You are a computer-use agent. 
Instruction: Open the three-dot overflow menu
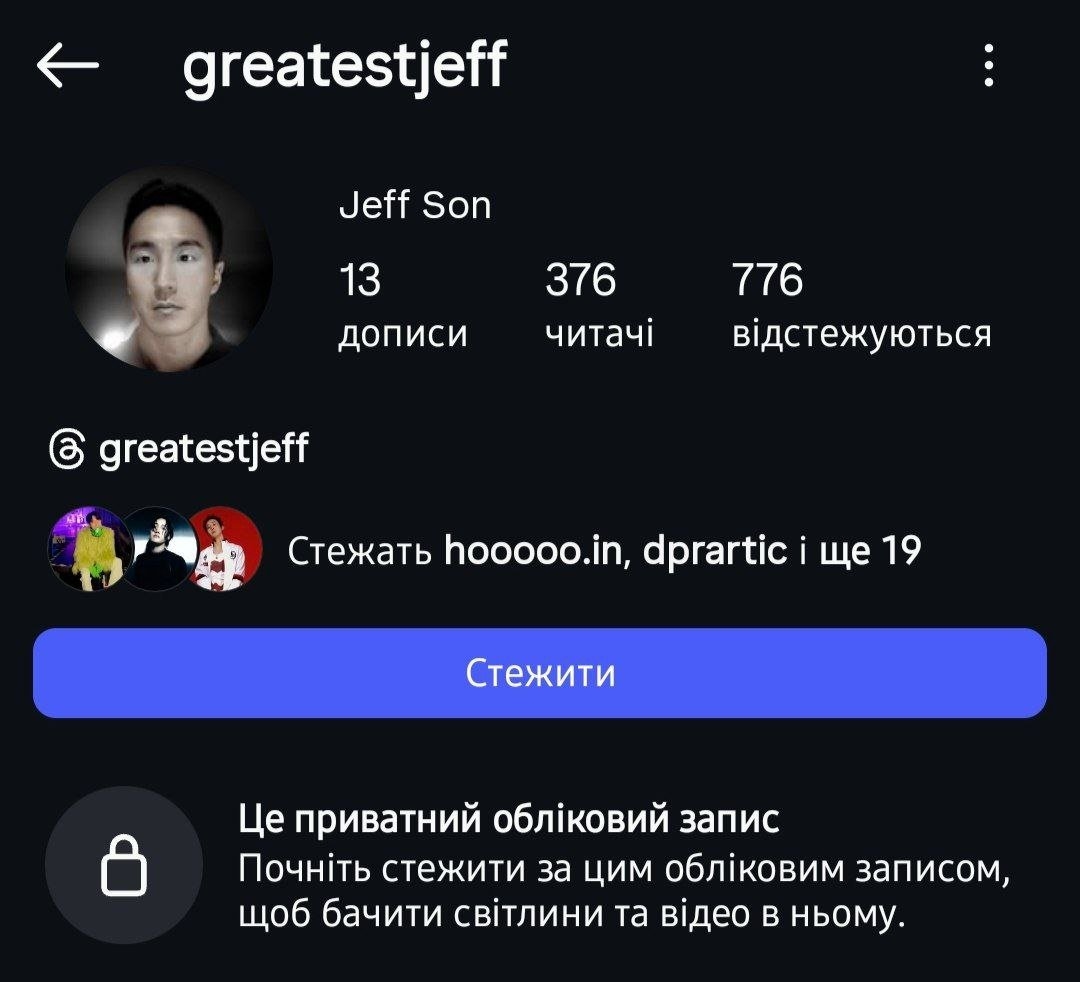[988, 66]
